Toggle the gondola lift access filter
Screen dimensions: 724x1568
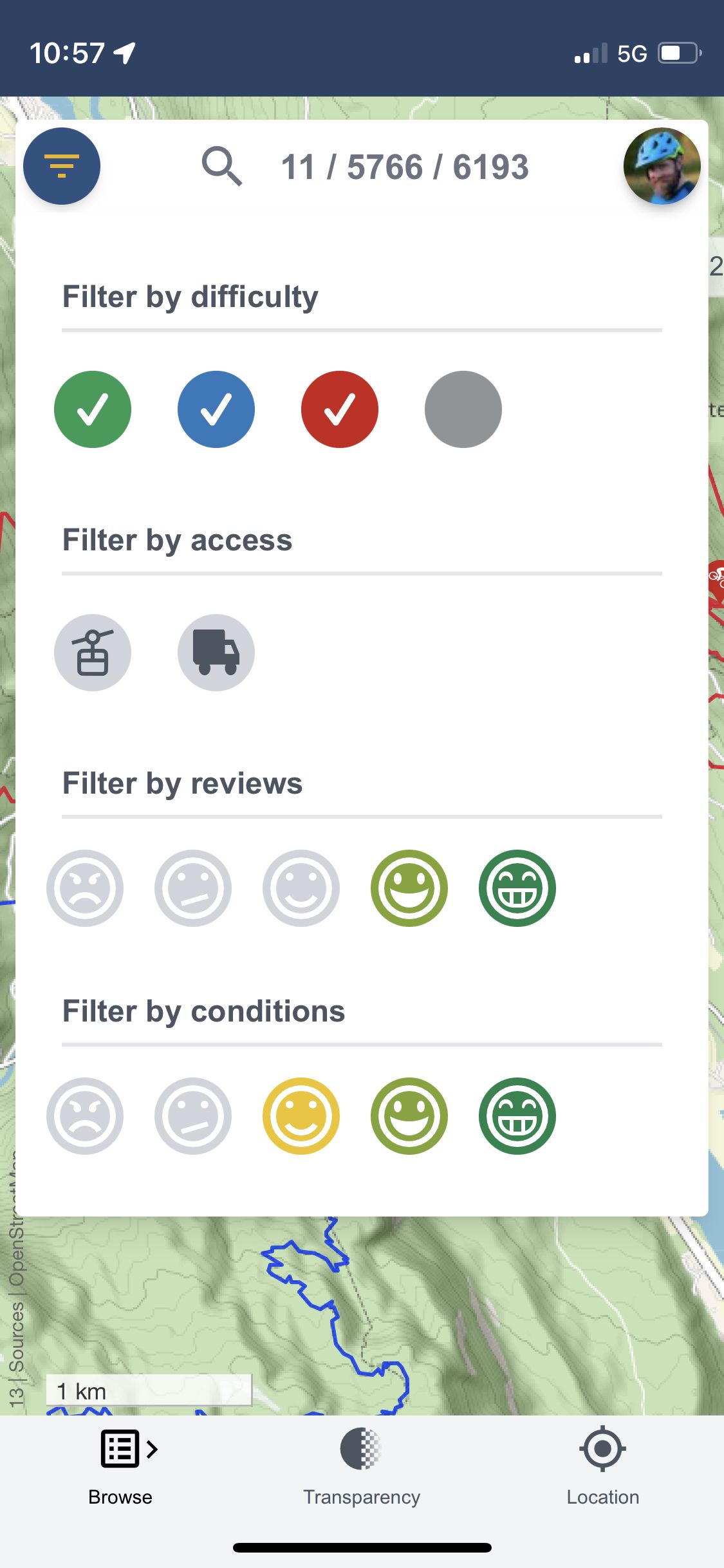pyautogui.click(x=93, y=653)
